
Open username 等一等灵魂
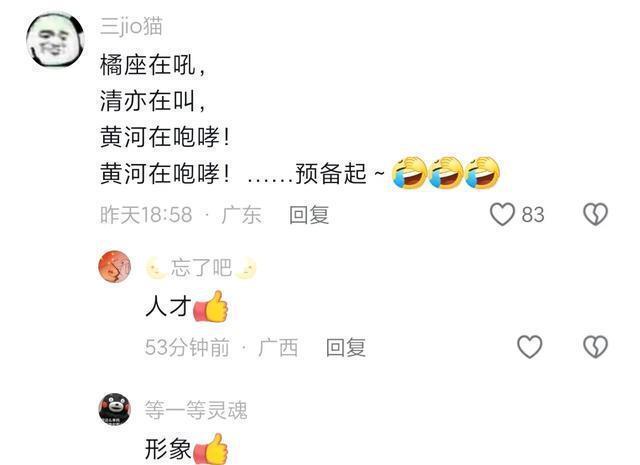[196, 410]
